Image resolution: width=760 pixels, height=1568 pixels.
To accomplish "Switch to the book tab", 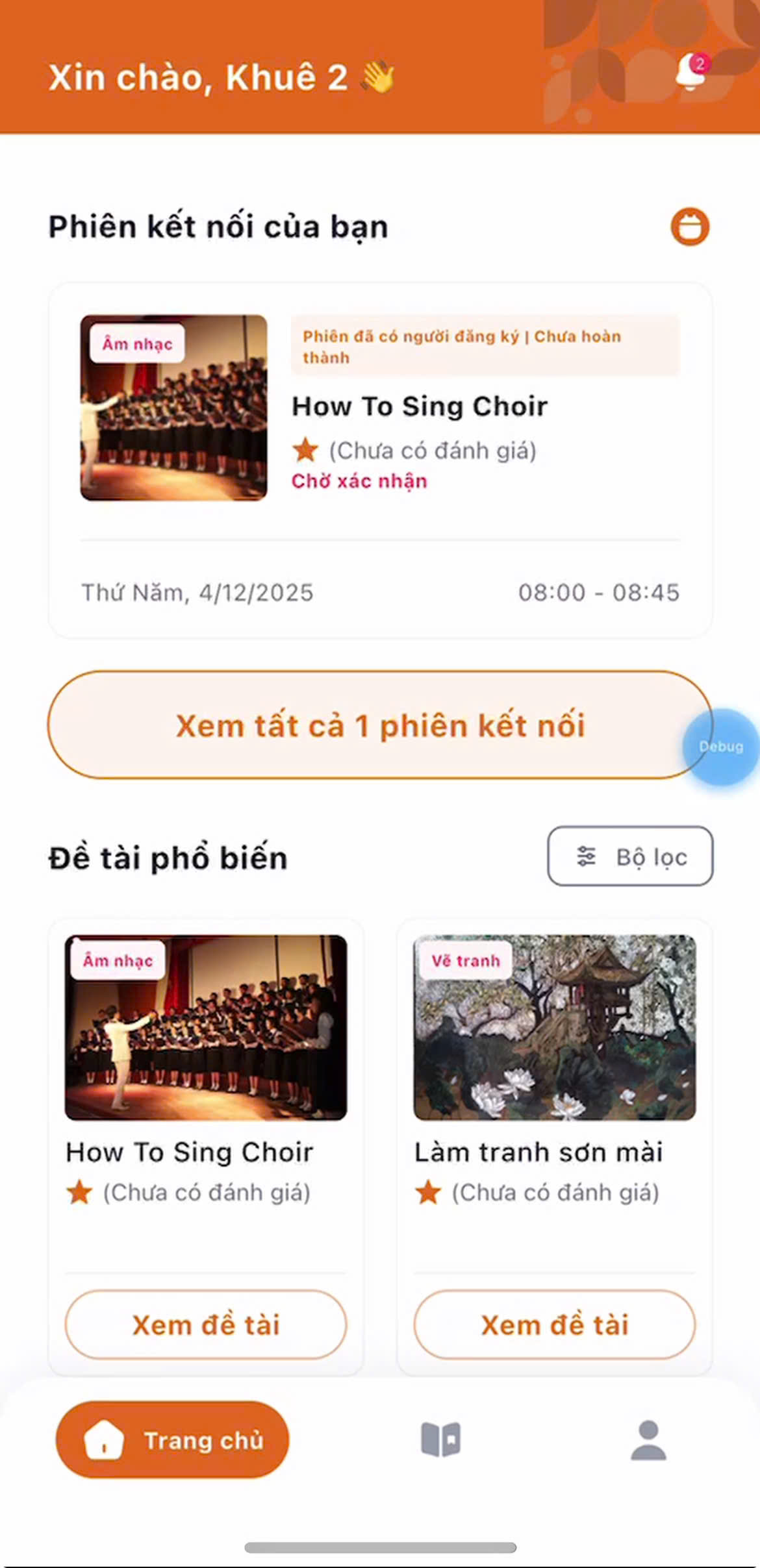I will tap(441, 1440).
